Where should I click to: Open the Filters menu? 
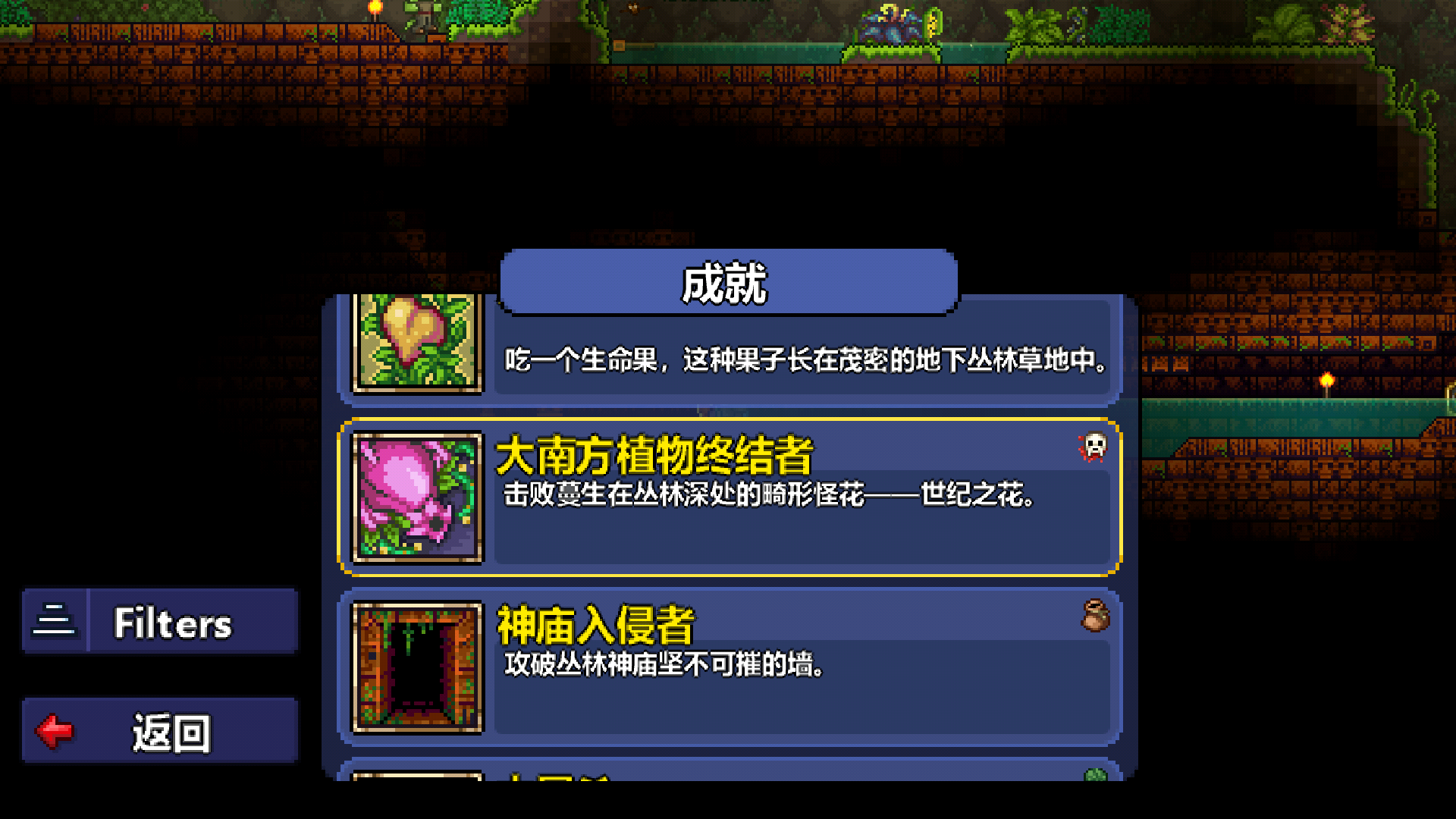click(160, 622)
